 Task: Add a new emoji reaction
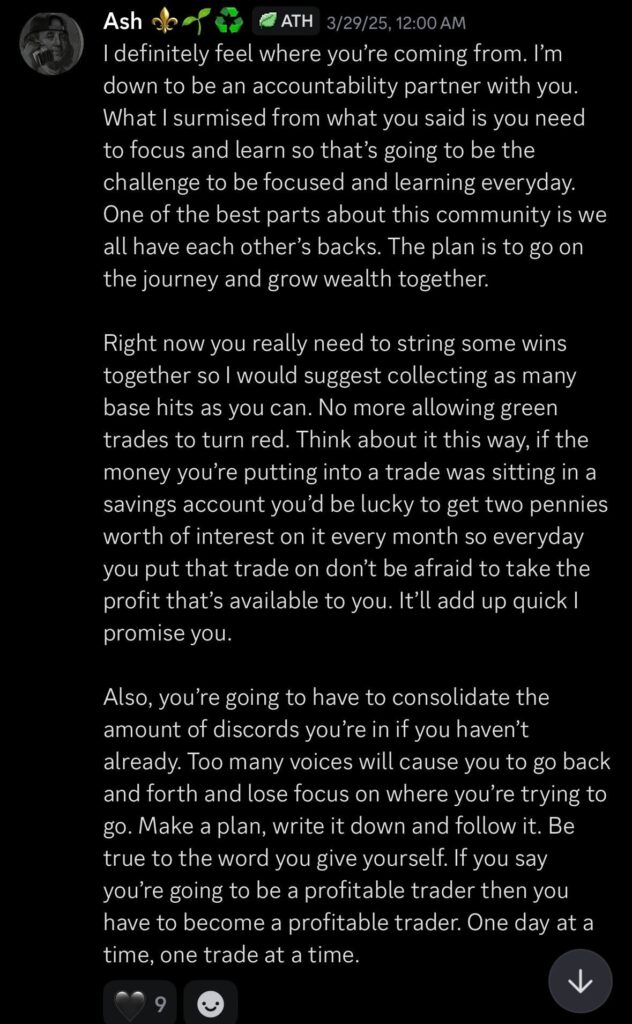[x=210, y=1004]
